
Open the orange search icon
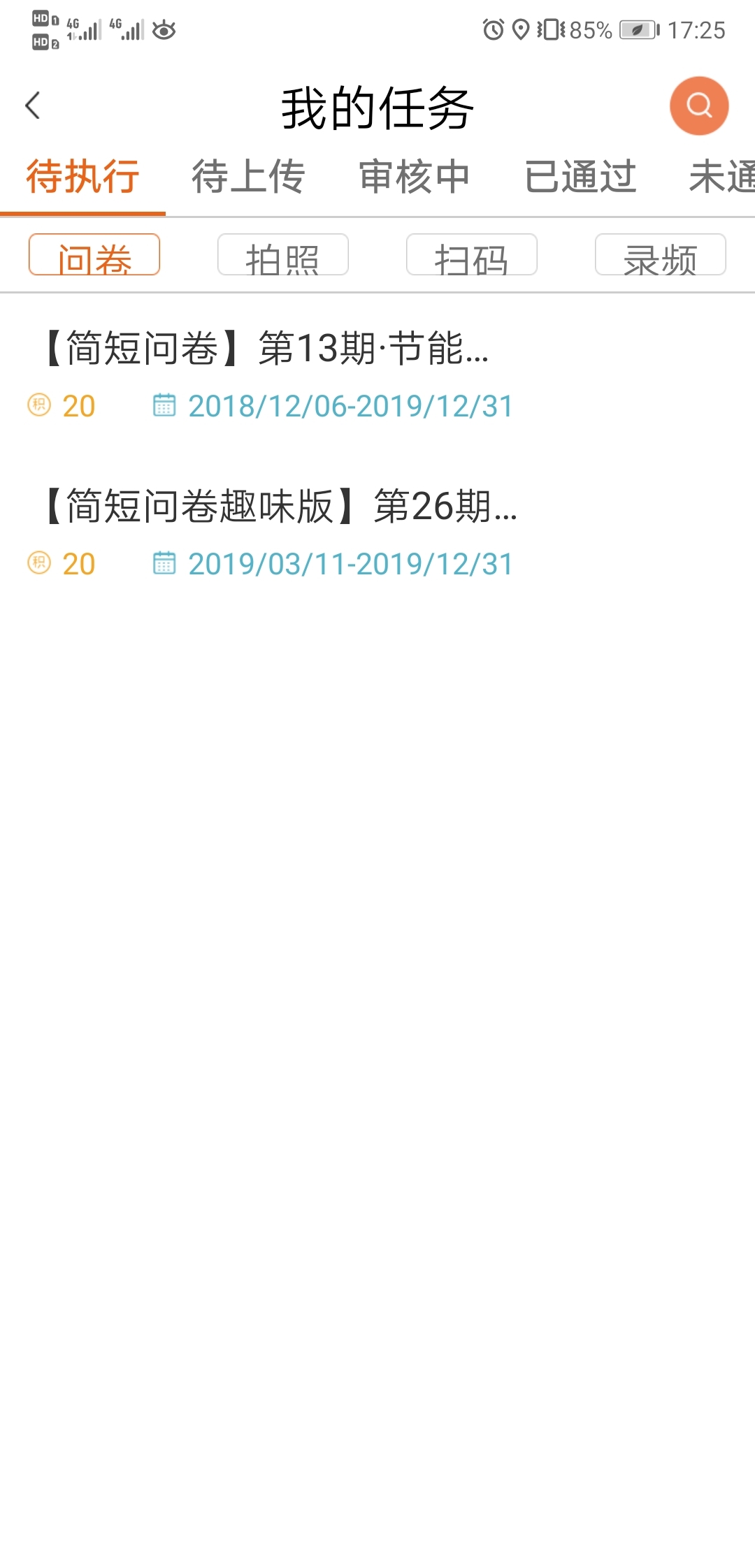coord(698,106)
